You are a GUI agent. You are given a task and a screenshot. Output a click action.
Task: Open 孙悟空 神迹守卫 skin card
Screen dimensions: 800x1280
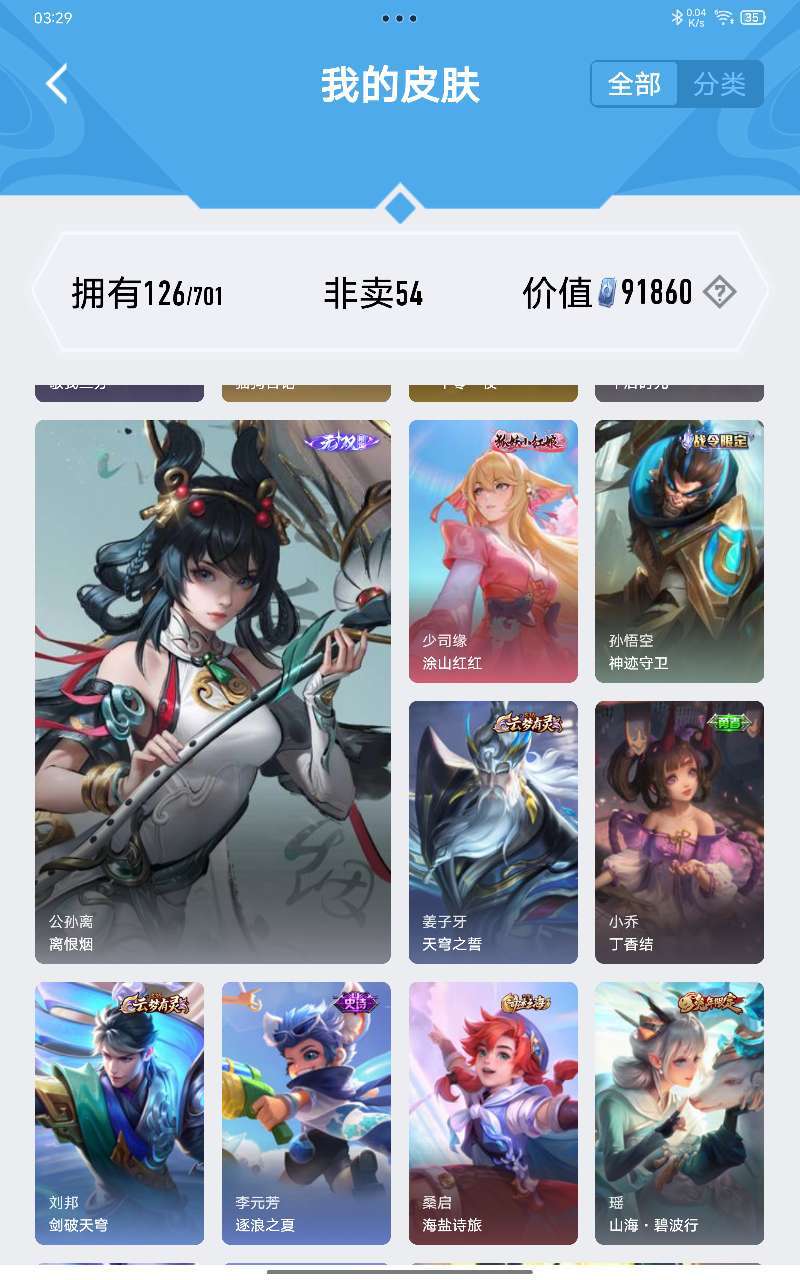pyautogui.click(x=679, y=551)
